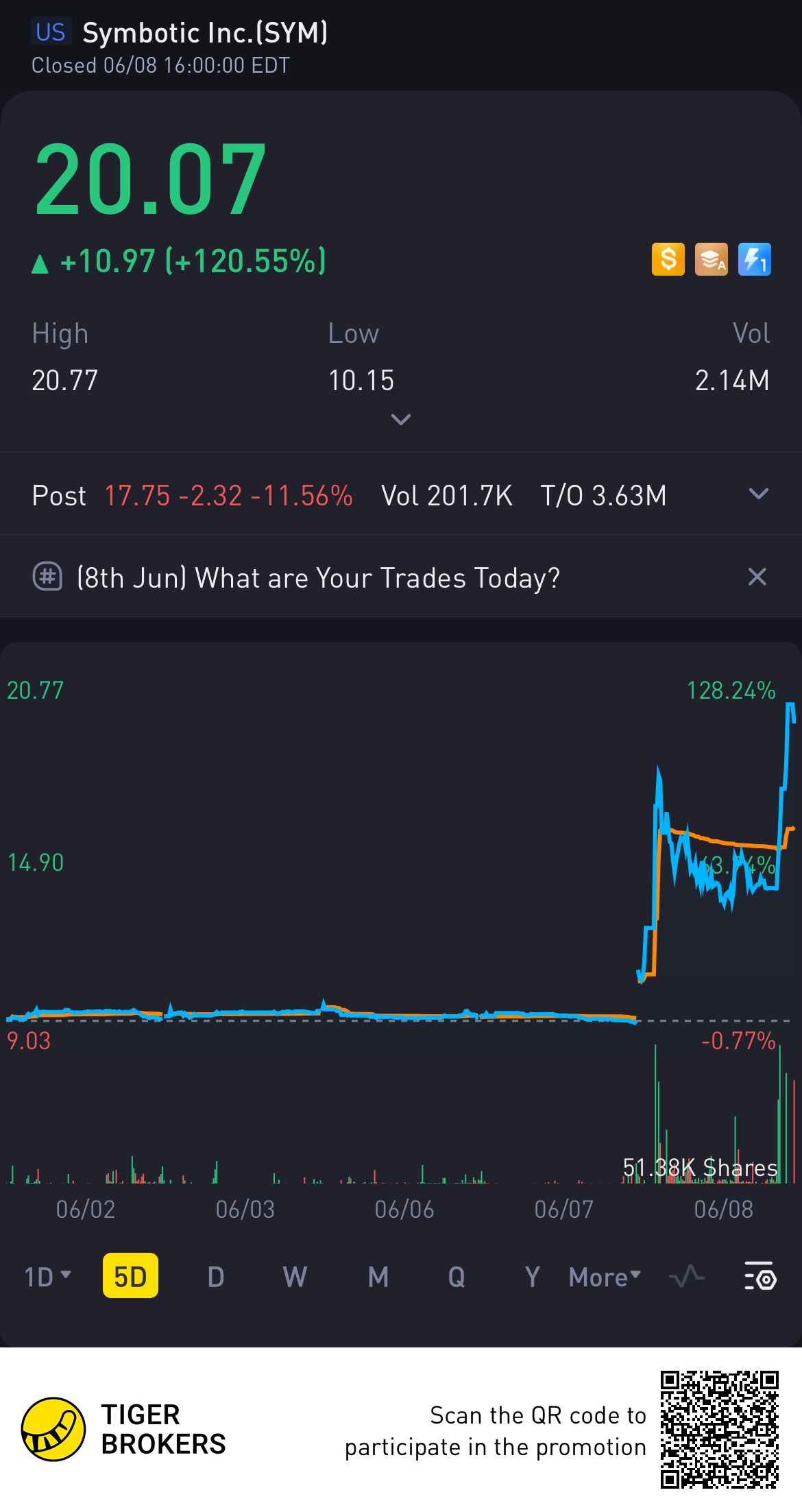The image size is (802, 1512).
Task: Switch to the Q quarterly chart
Action: point(457,1277)
